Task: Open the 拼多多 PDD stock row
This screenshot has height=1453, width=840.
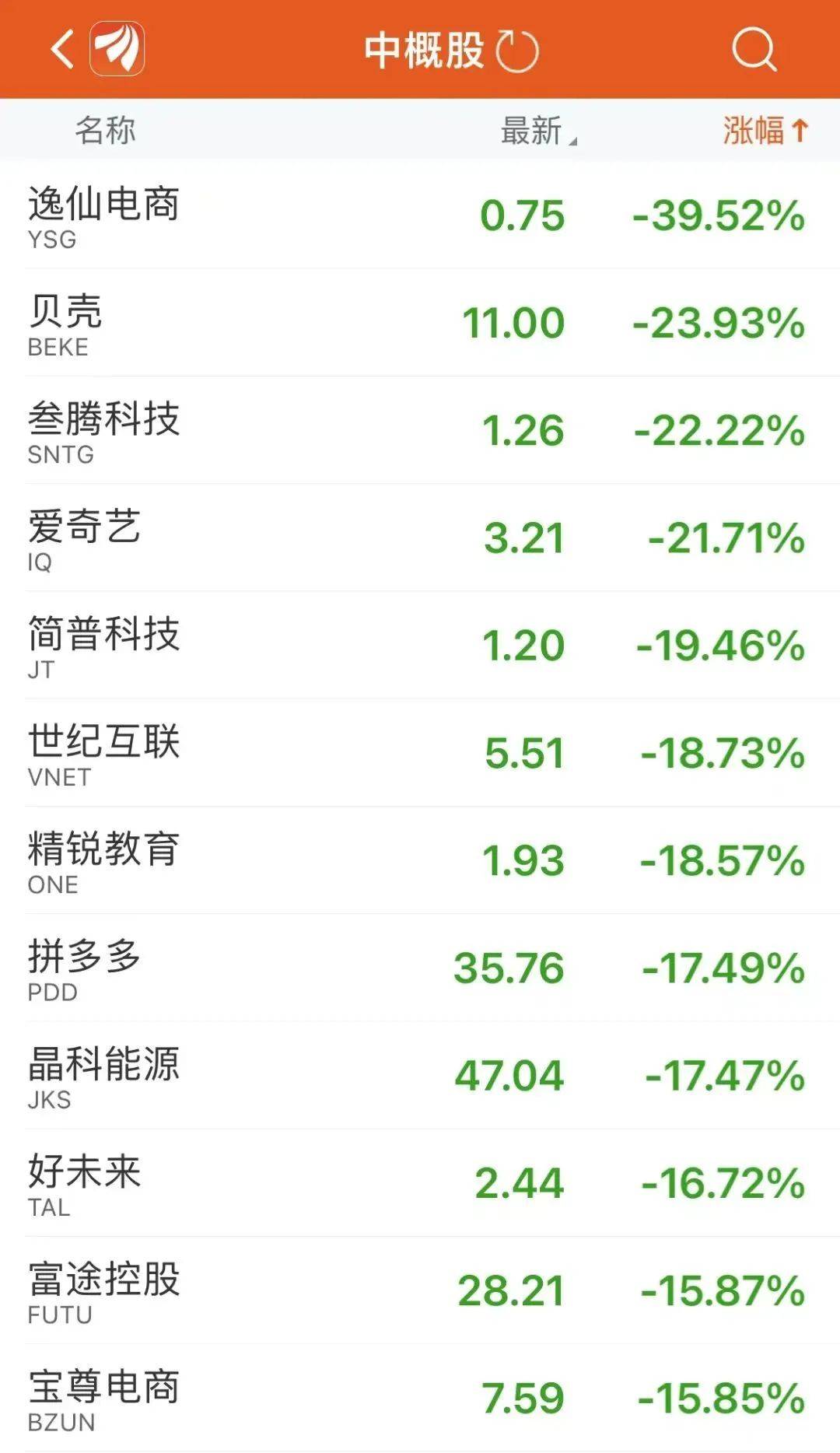Action: pos(420,967)
